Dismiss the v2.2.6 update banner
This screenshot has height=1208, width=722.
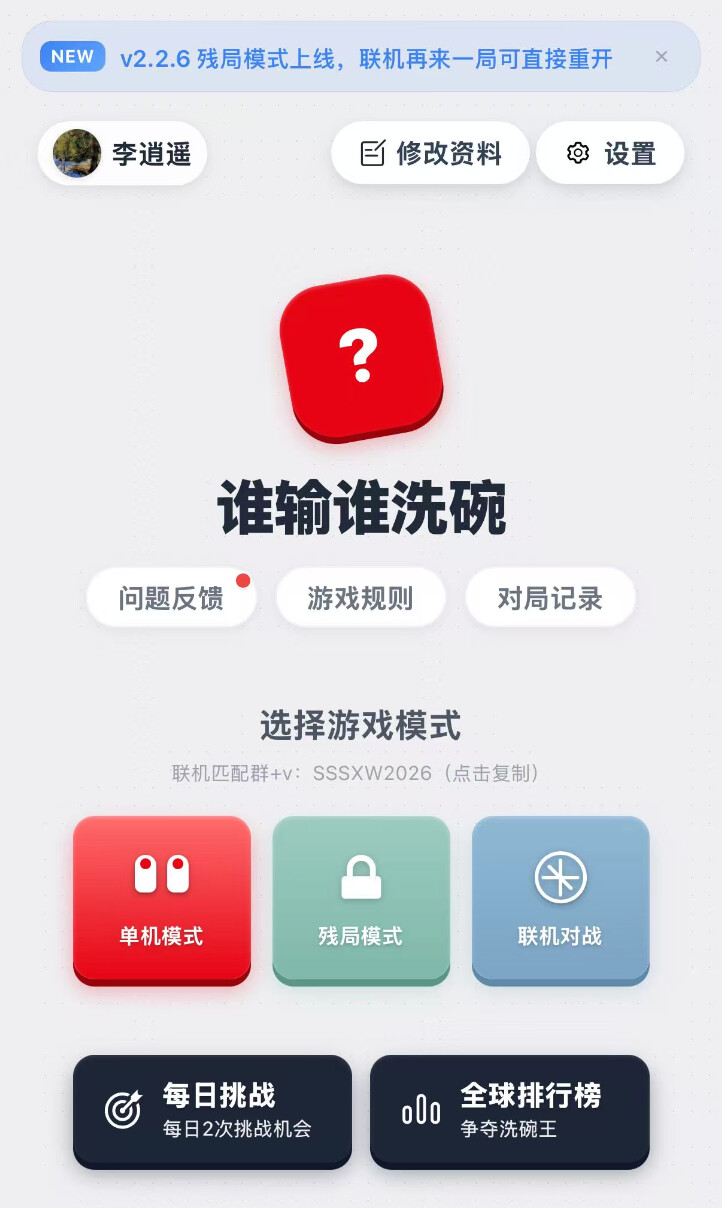pos(661,57)
